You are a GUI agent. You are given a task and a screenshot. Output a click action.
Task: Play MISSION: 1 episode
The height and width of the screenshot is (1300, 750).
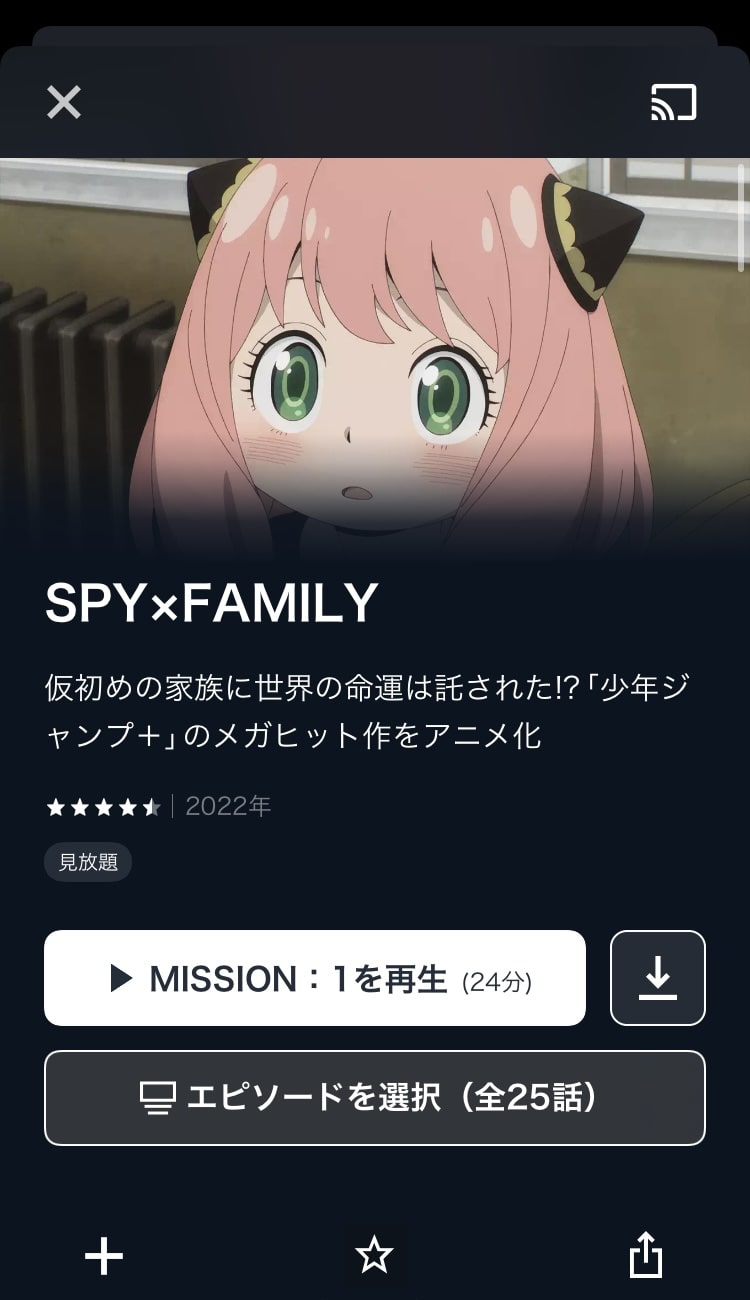[315, 978]
